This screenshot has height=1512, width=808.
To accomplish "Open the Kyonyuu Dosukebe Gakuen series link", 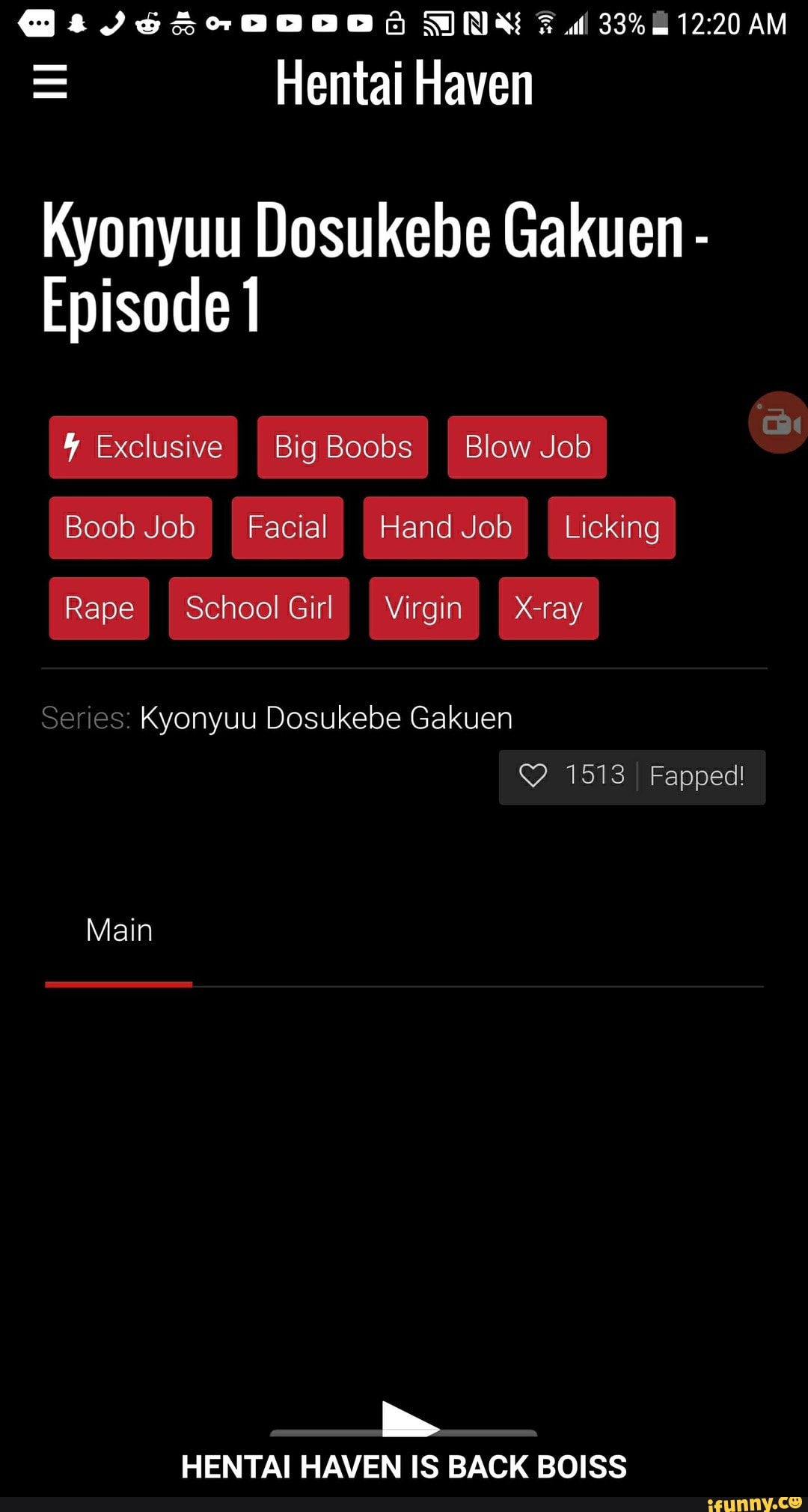I will coord(326,719).
